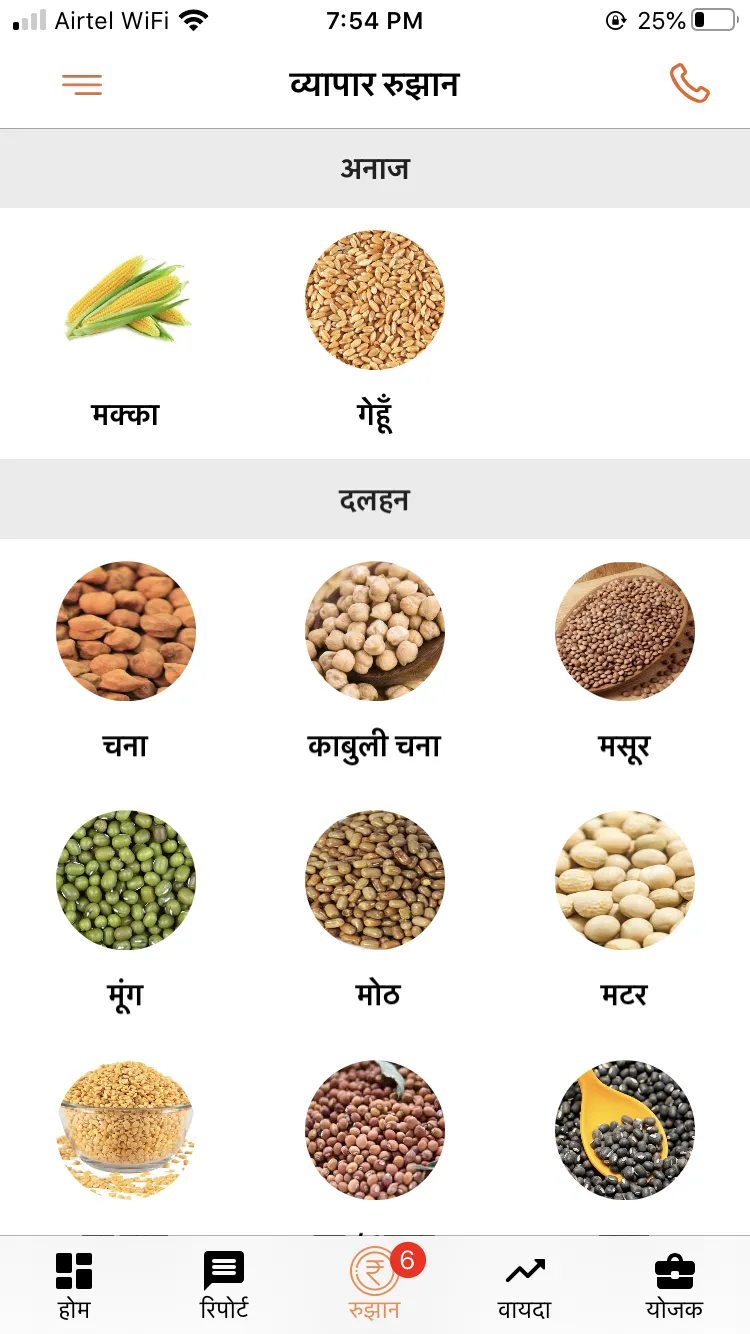Viewport: 750px width, 1334px height.
Task: Open the navigation hamburger menu
Action: tap(82, 84)
